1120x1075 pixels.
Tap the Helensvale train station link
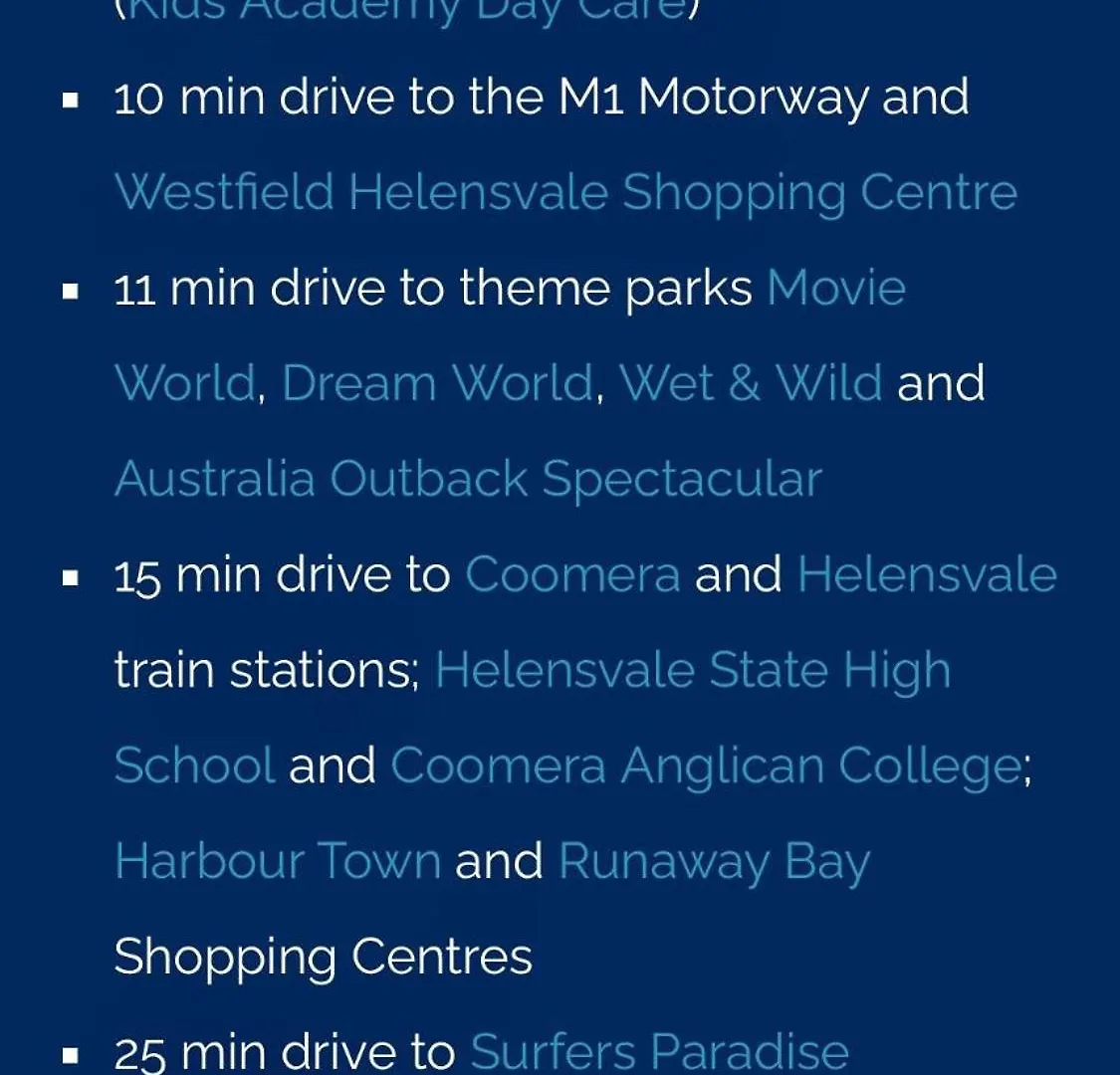[926, 575]
